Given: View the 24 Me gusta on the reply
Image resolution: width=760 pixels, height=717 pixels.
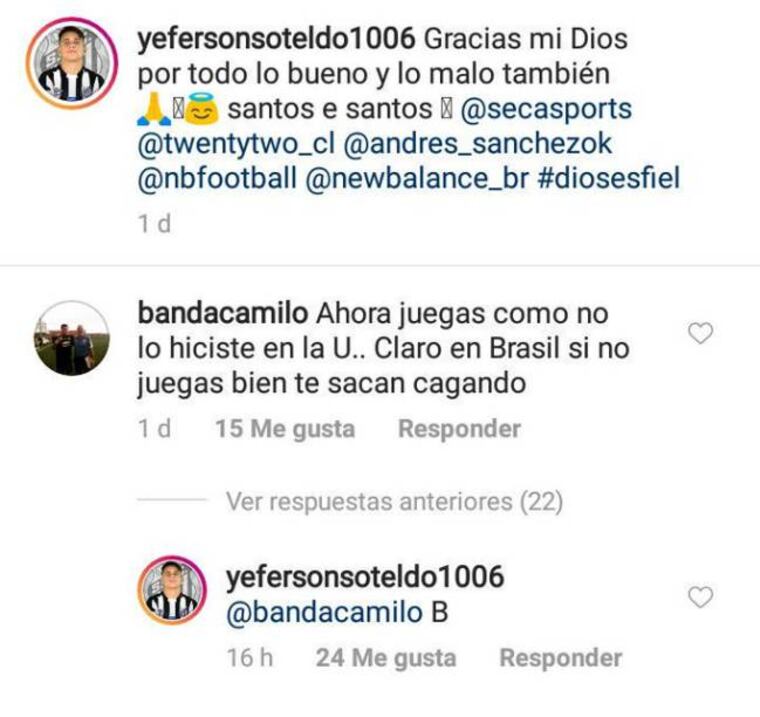Looking at the screenshot, I should point(386,658).
